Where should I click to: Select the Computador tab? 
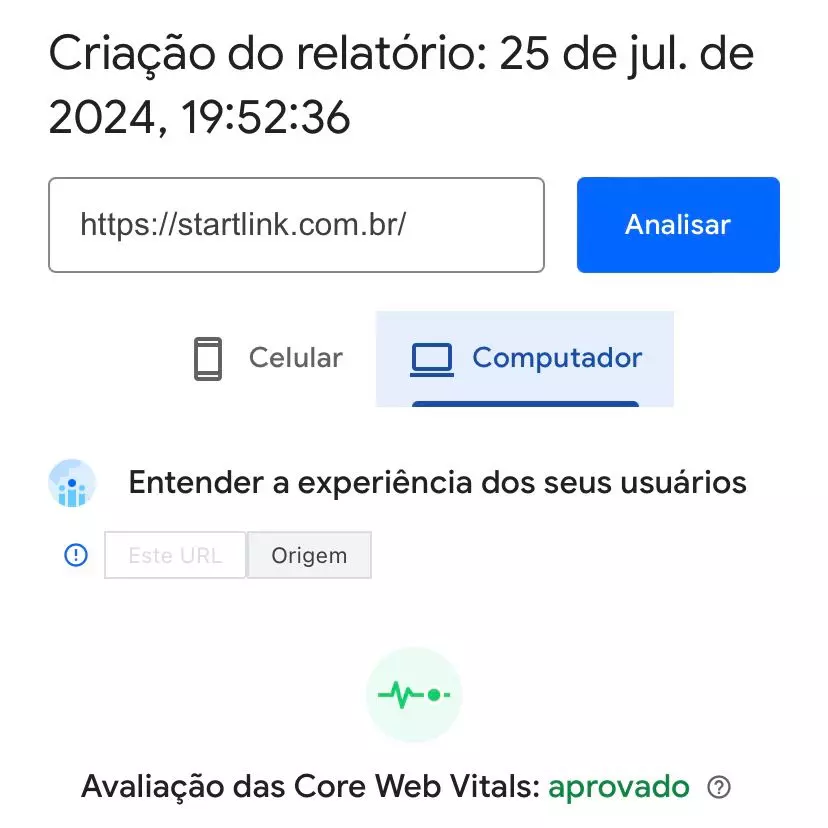point(526,358)
